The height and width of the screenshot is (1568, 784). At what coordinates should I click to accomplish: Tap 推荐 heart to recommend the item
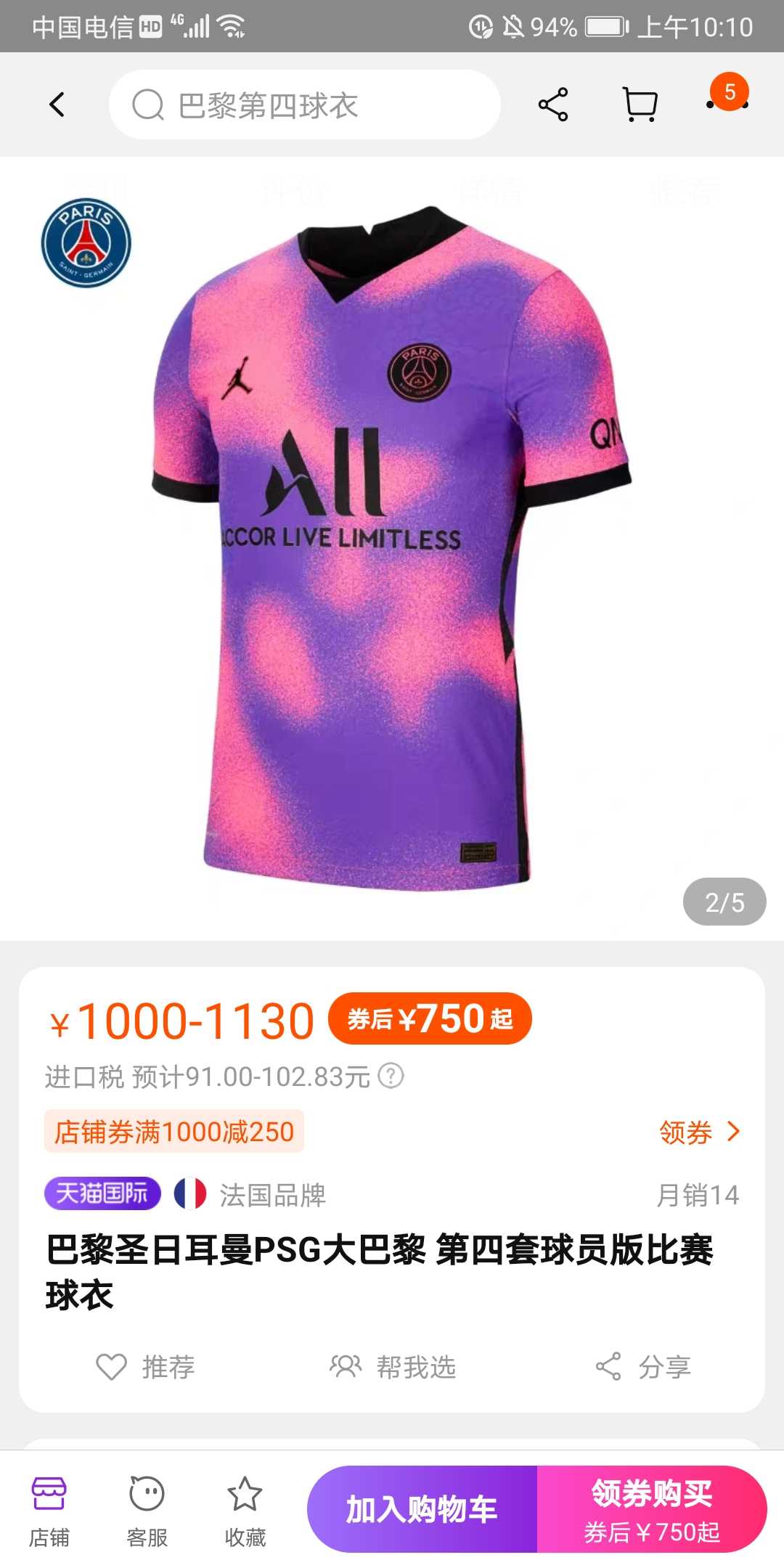click(x=145, y=1367)
